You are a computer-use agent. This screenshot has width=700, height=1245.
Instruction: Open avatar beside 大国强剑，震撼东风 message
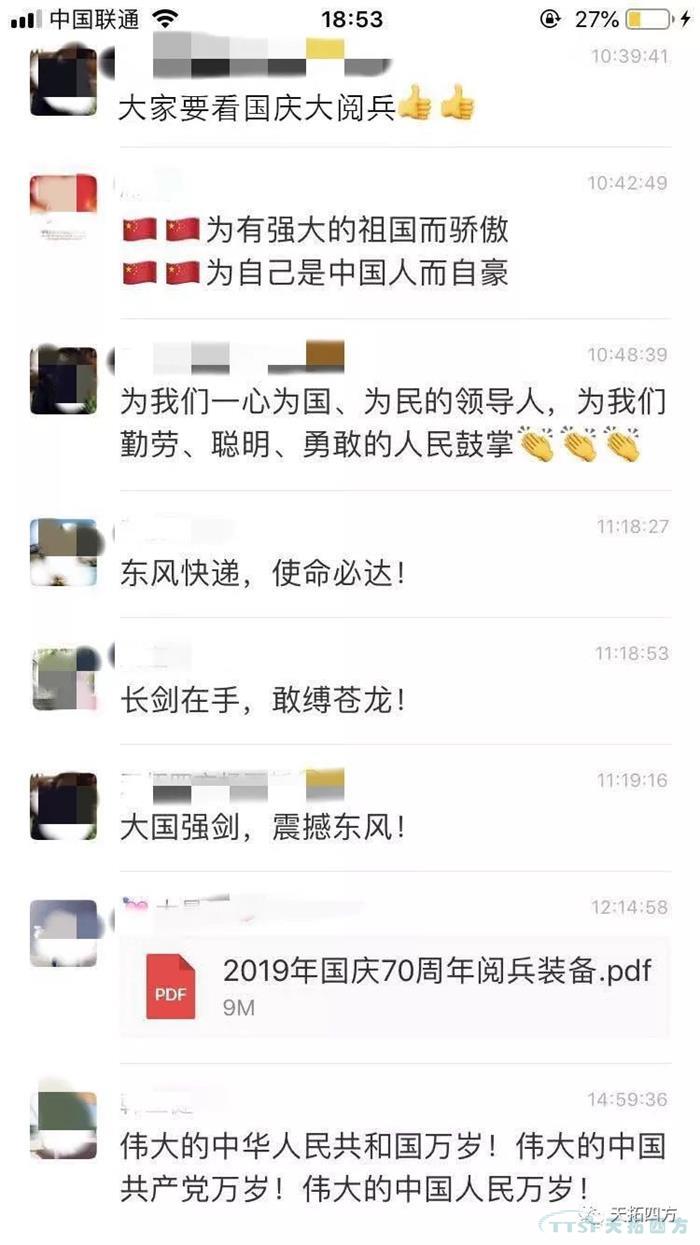pos(63,805)
